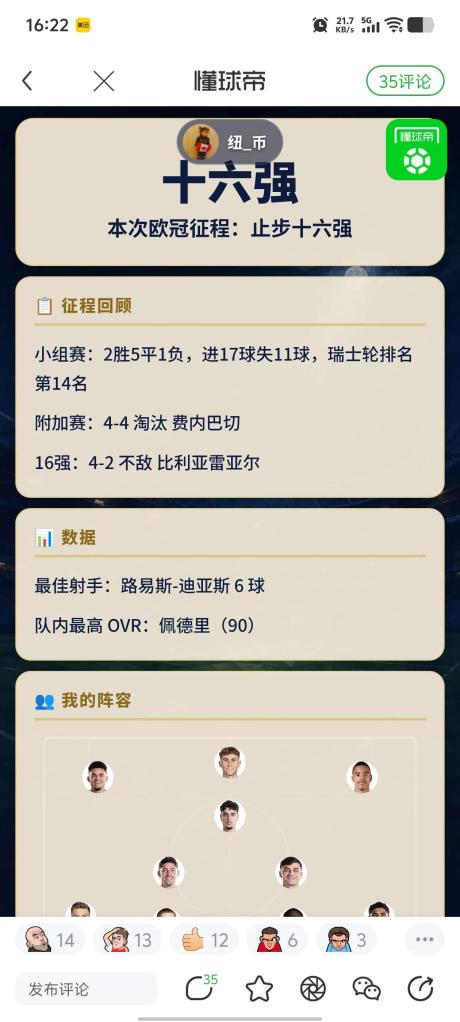The image size is (460, 1022).
Task: Open the 35评论 comments button
Action: click(x=405, y=81)
